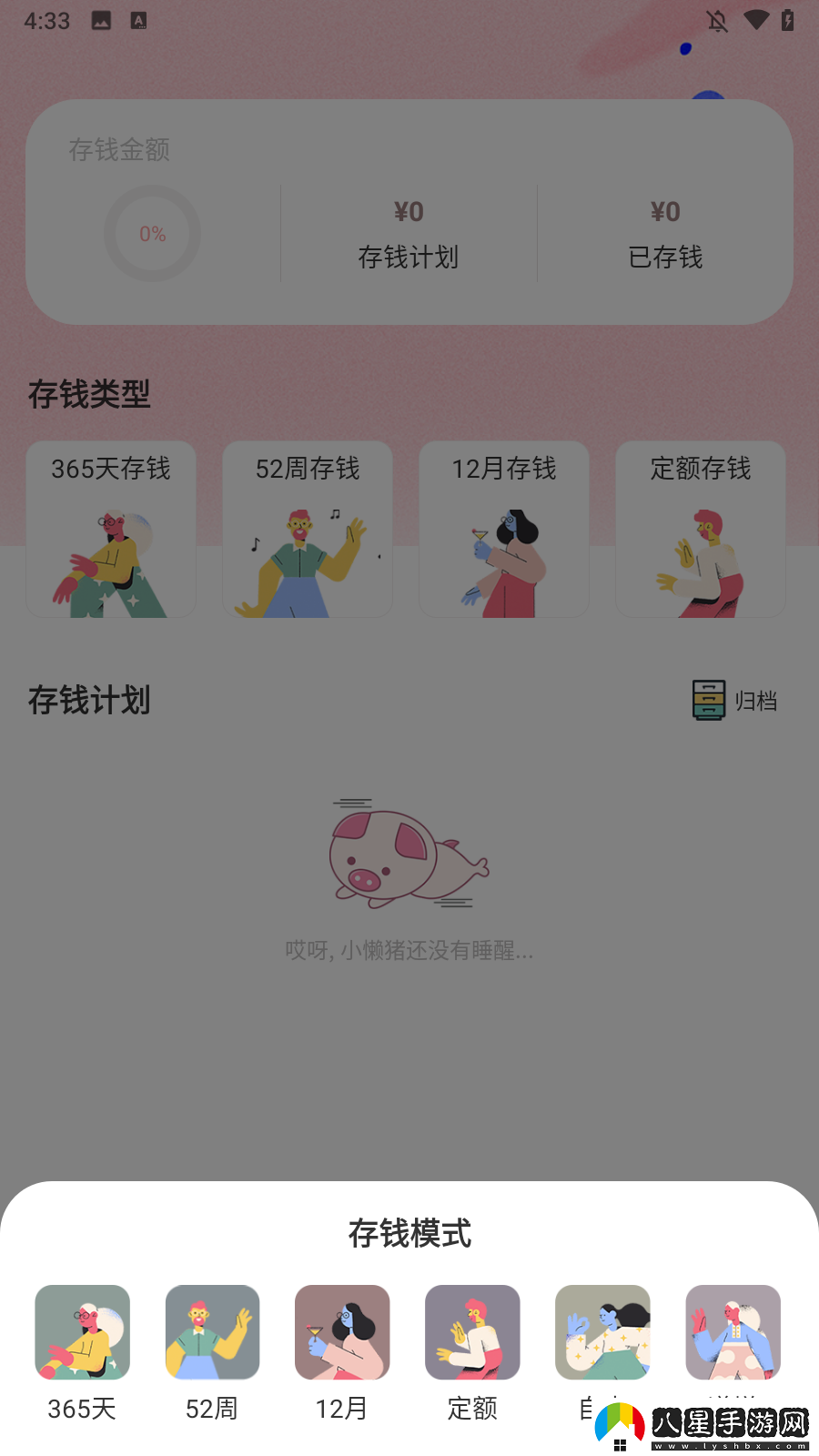Select the 定额存钱 saving type card
The height and width of the screenshot is (1456, 819).
[700, 529]
